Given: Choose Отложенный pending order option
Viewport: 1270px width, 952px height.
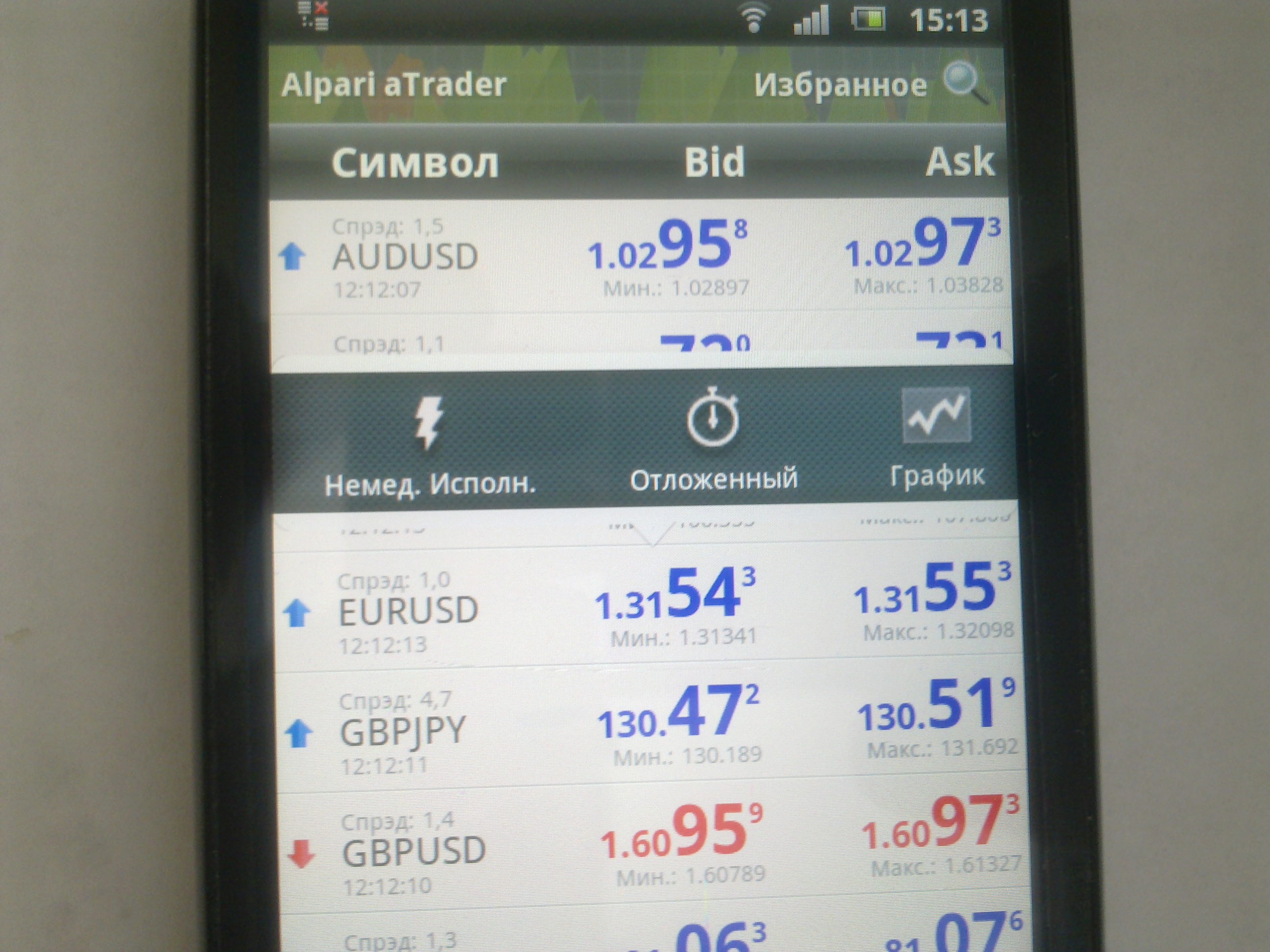Looking at the screenshot, I should pos(713,442).
